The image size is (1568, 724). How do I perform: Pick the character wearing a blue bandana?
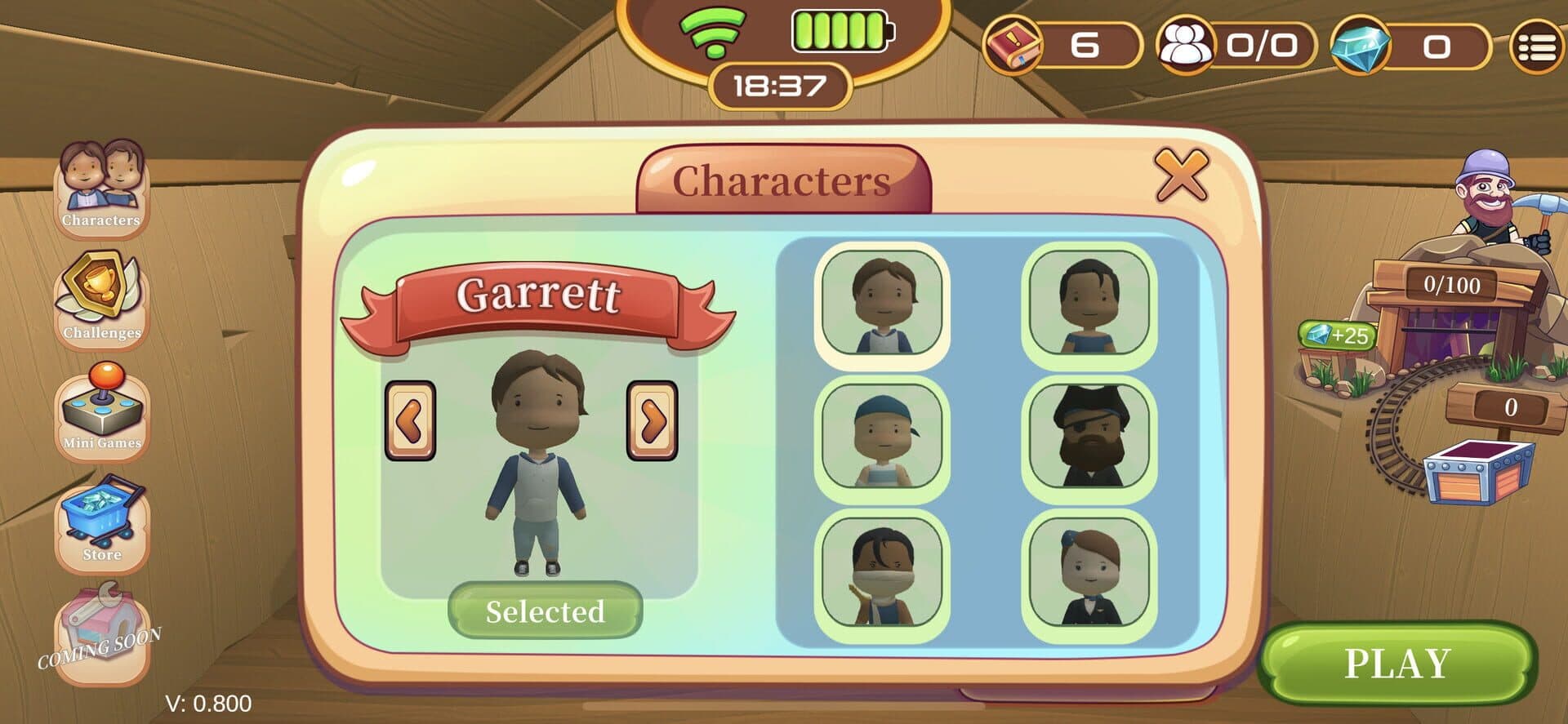881,438
